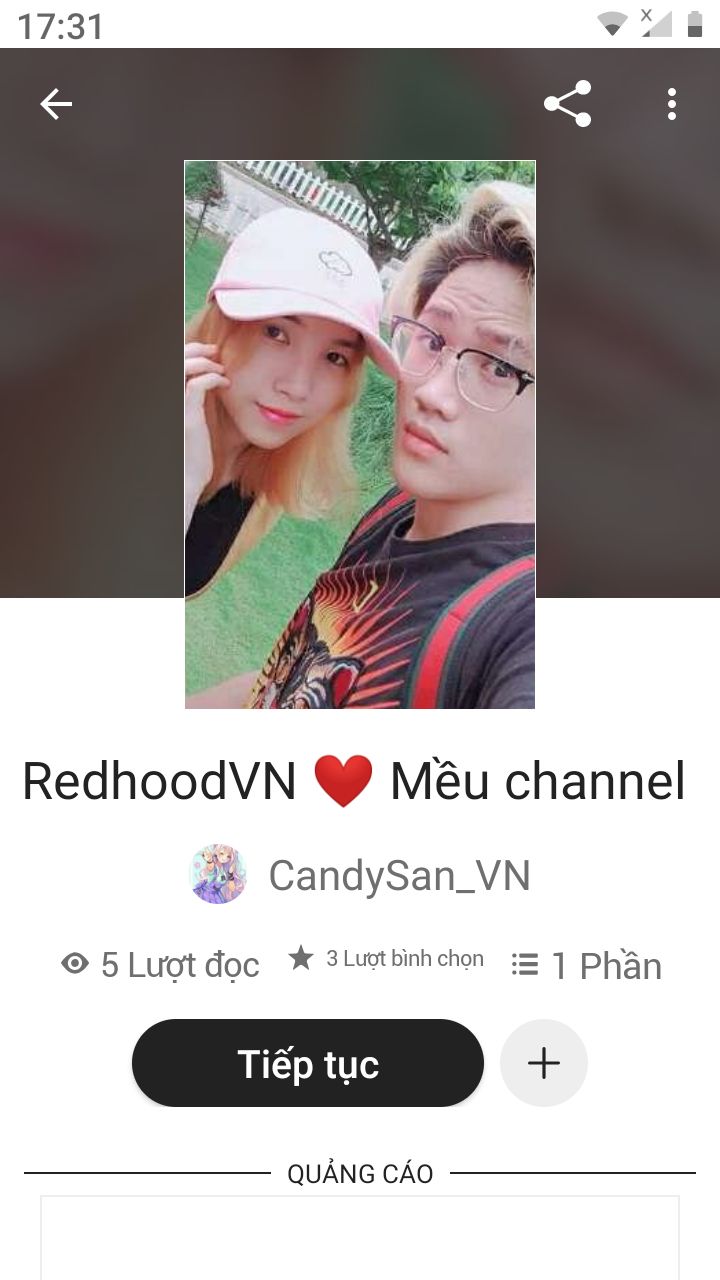This screenshot has height=1280, width=720.
Task: Open the overflow menu
Action: pyautogui.click(x=672, y=104)
